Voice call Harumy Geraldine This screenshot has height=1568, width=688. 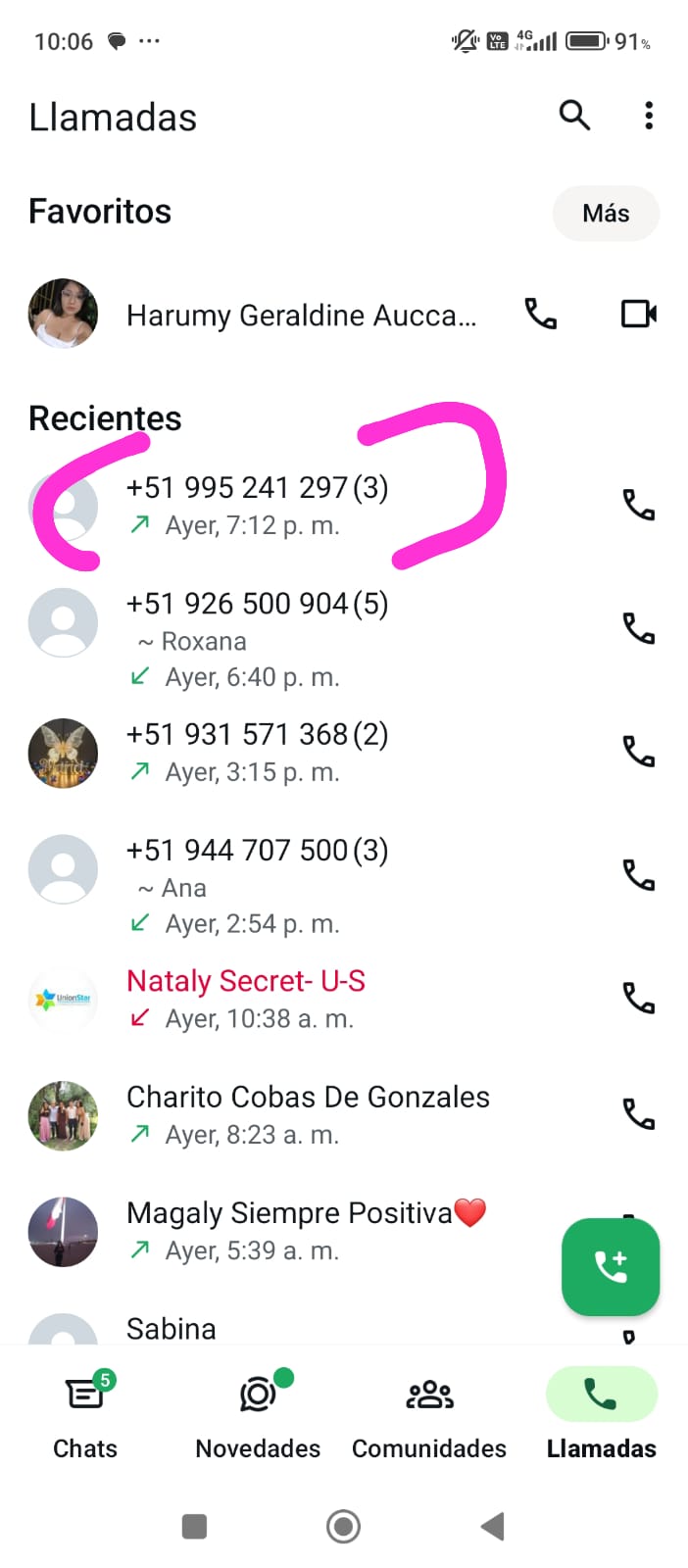(x=541, y=314)
